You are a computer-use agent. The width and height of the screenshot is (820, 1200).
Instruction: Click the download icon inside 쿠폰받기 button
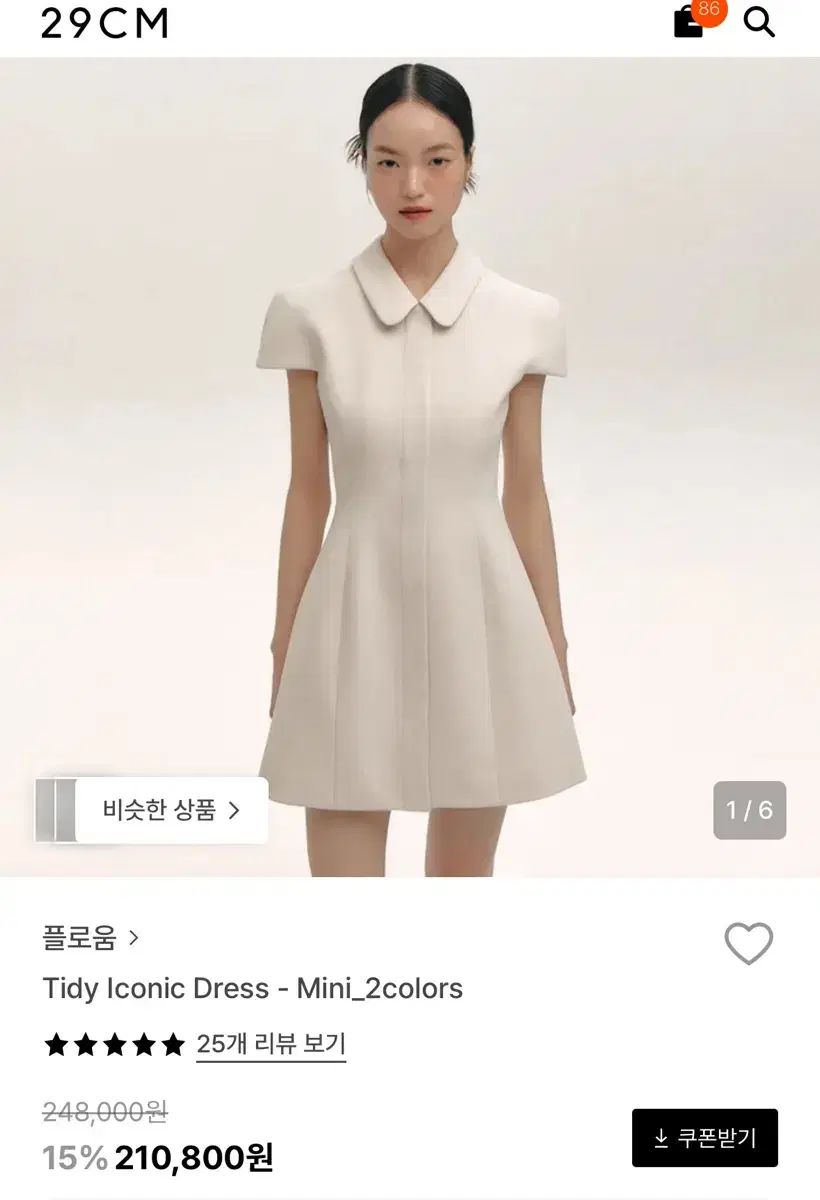(661, 1137)
